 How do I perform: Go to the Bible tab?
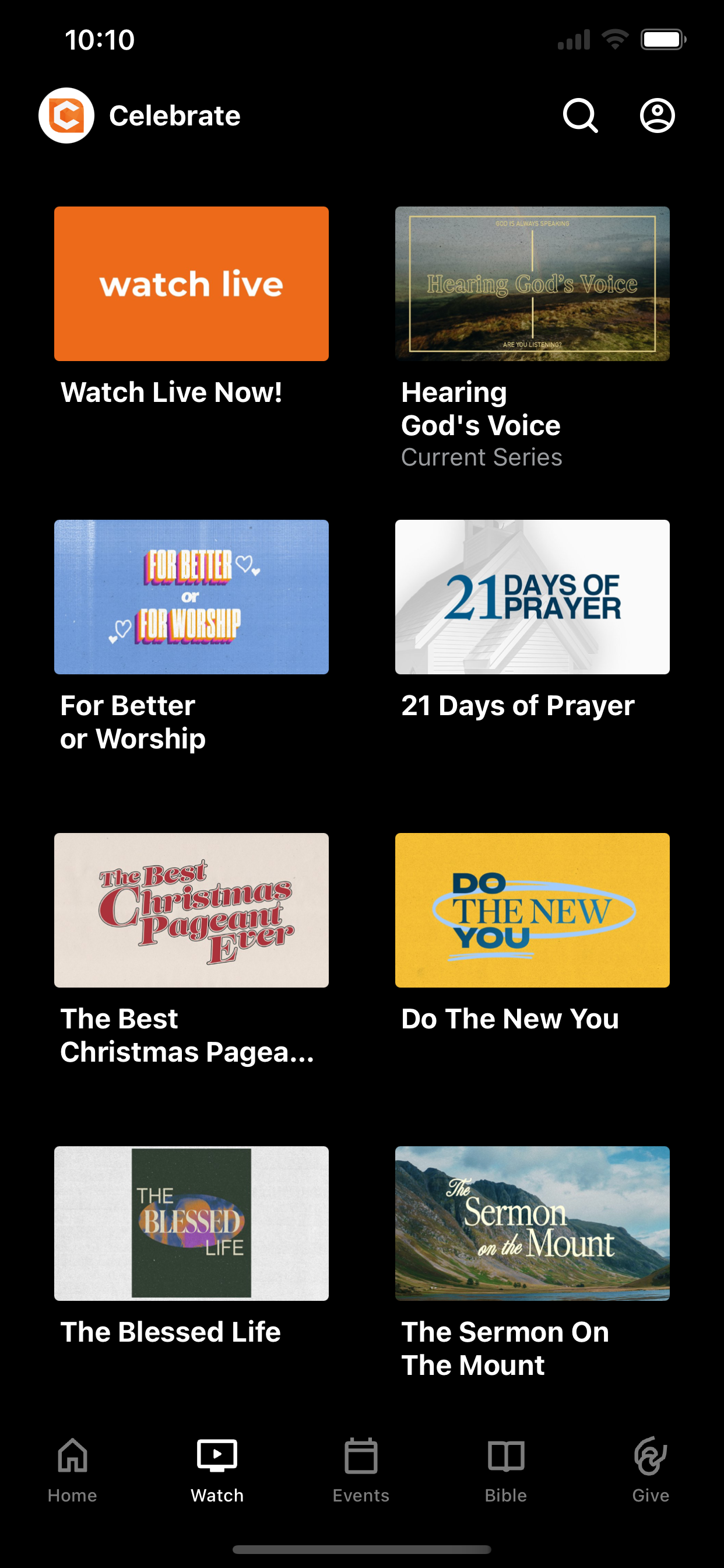tap(505, 1469)
